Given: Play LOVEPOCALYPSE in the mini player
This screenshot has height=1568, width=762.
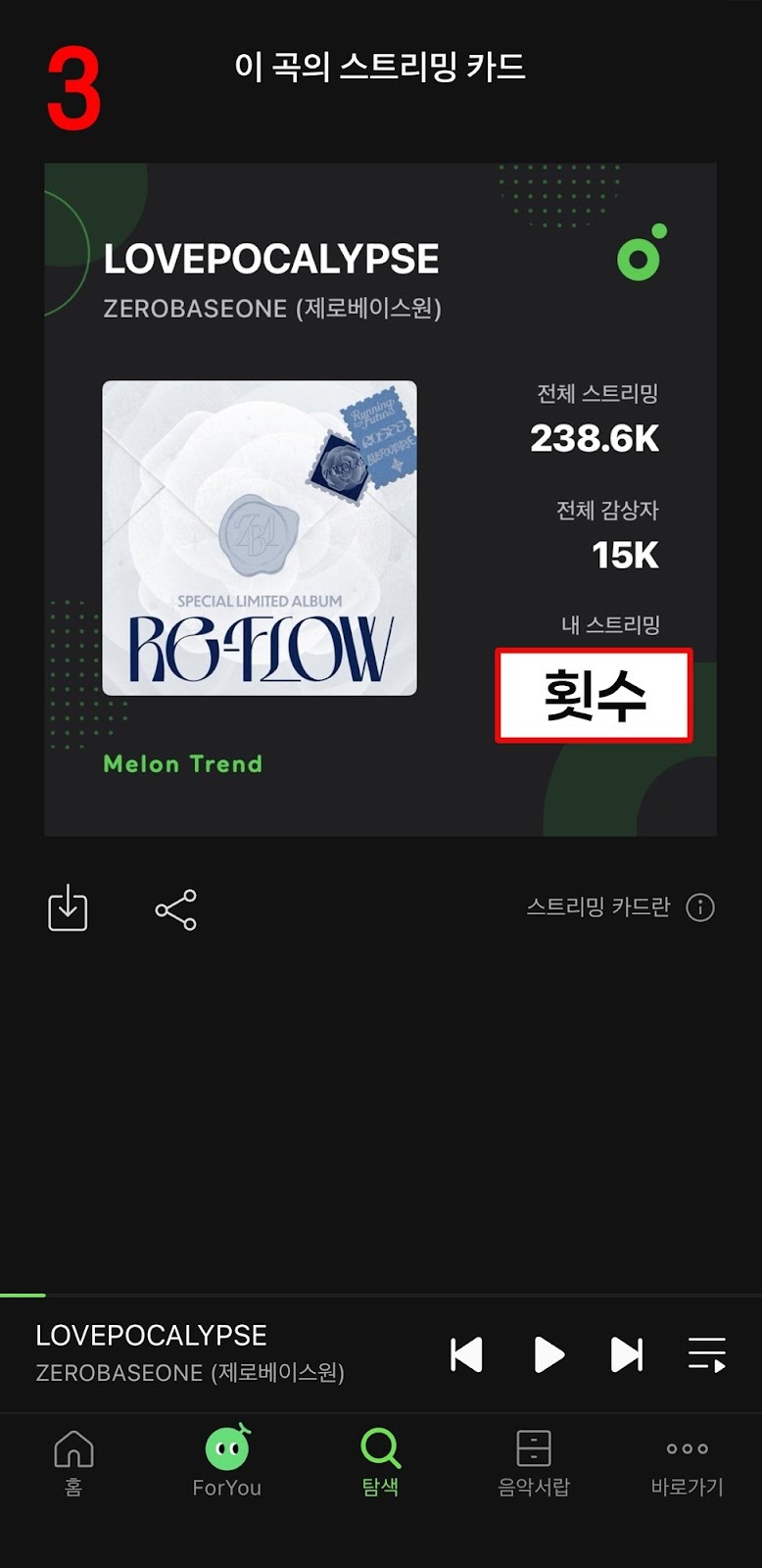Looking at the screenshot, I should click(548, 1354).
